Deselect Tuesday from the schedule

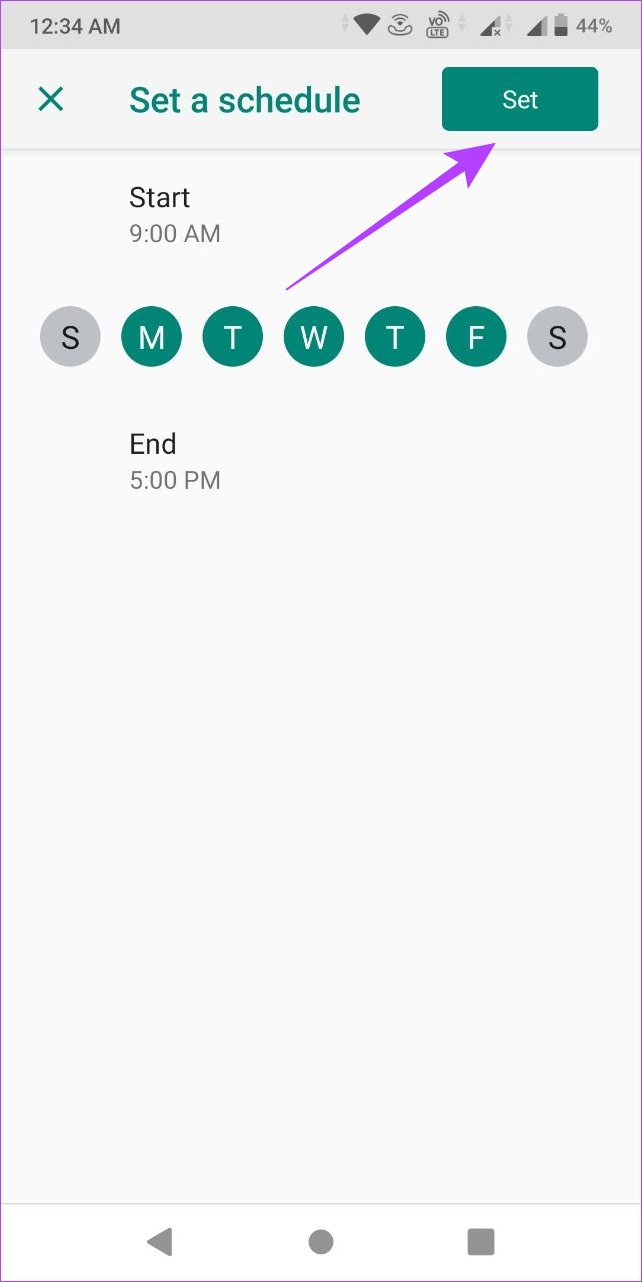(x=233, y=337)
